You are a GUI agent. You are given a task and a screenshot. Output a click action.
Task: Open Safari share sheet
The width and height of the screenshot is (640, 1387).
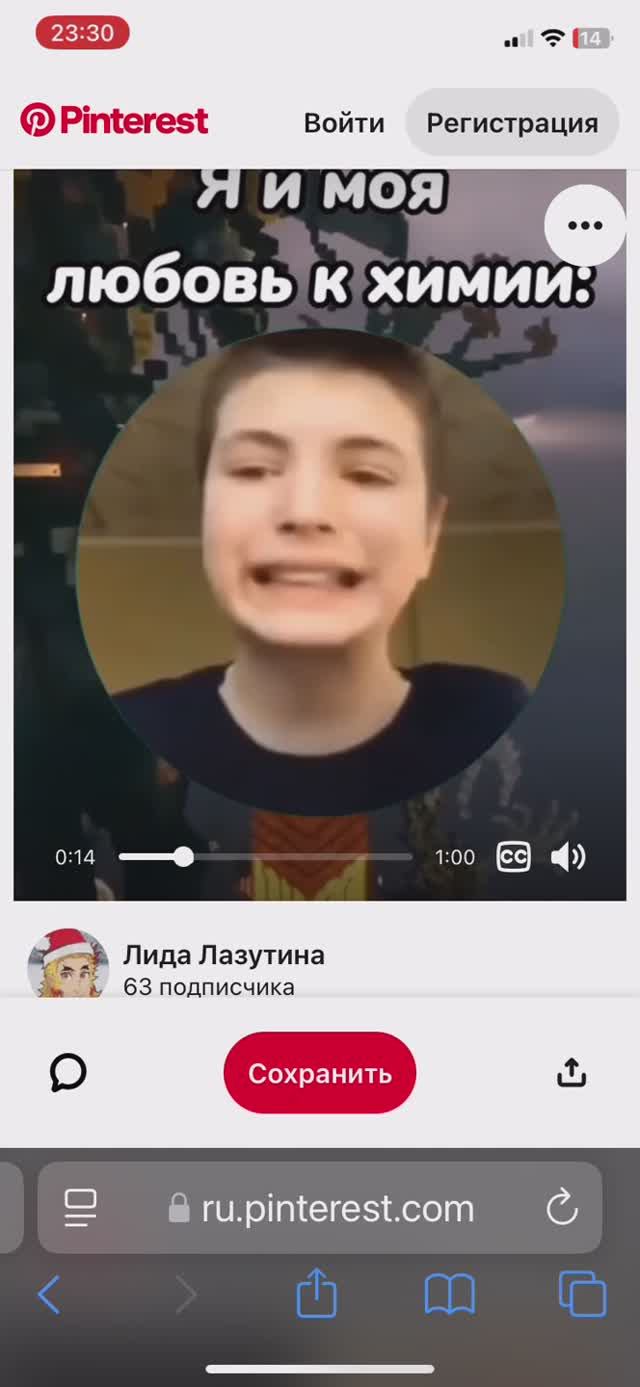pyautogui.click(x=317, y=1294)
